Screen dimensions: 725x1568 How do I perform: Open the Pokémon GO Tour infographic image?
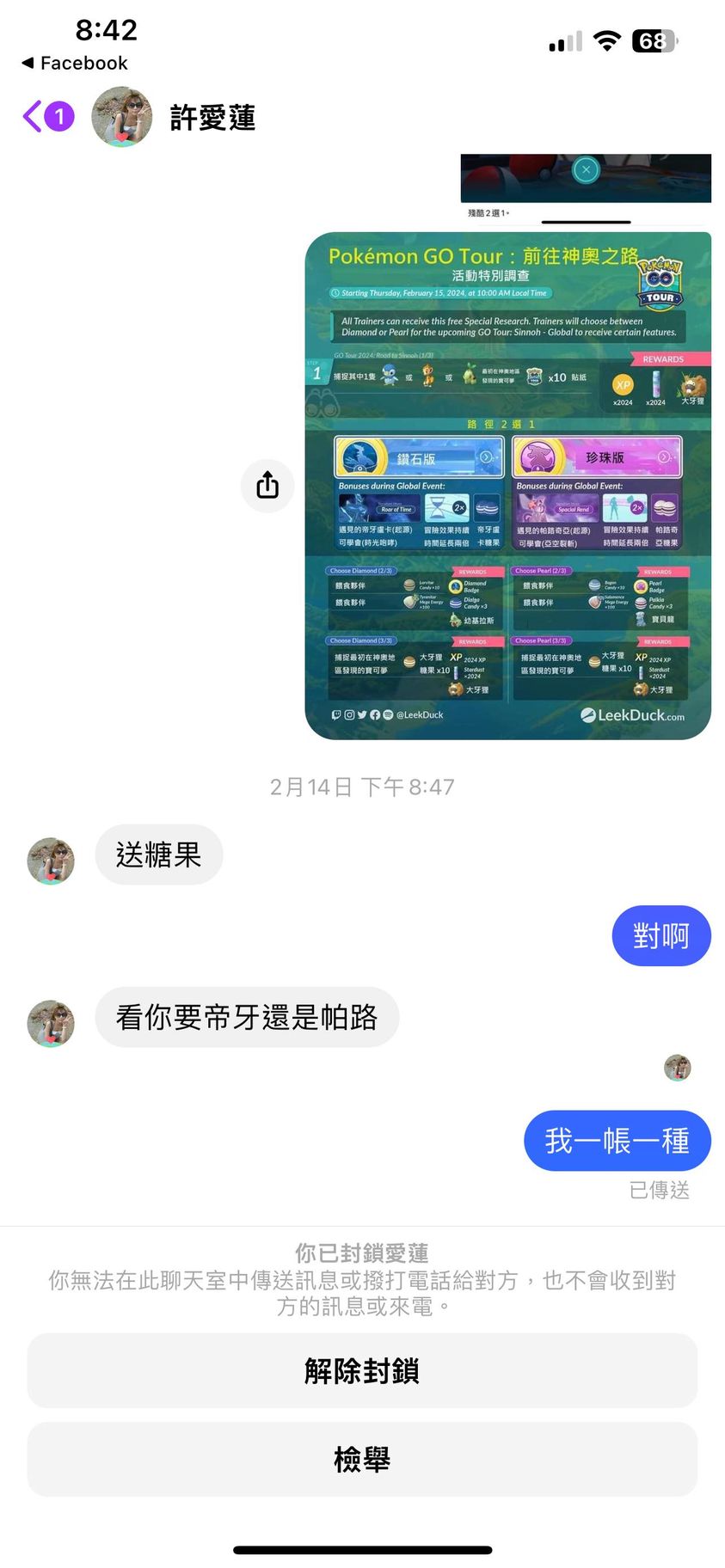(507, 486)
